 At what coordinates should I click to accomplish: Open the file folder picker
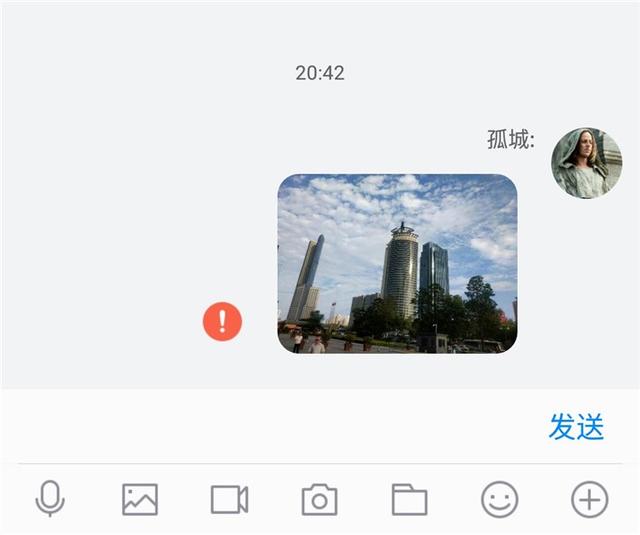coord(409,498)
